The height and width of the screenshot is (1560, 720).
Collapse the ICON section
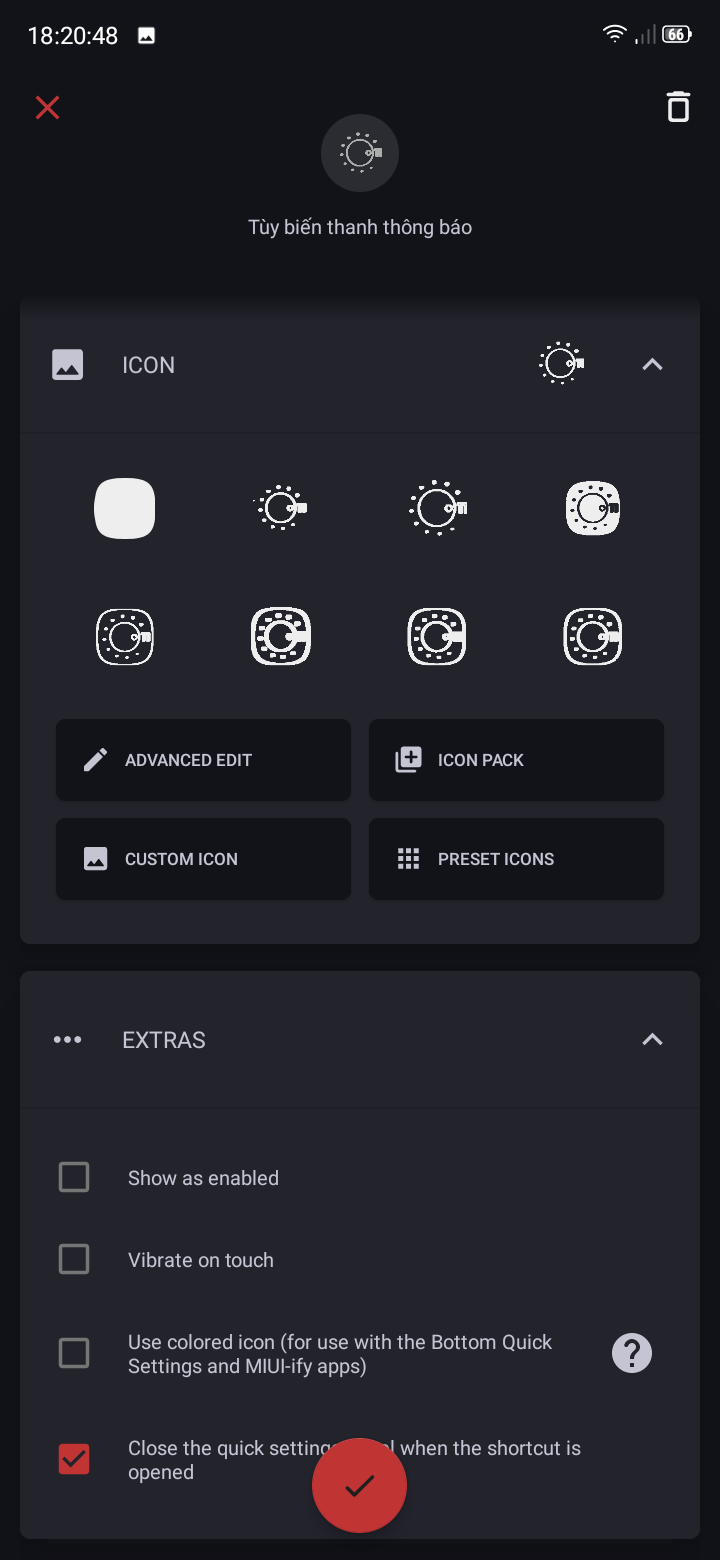pyautogui.click(x=652, y=365)
